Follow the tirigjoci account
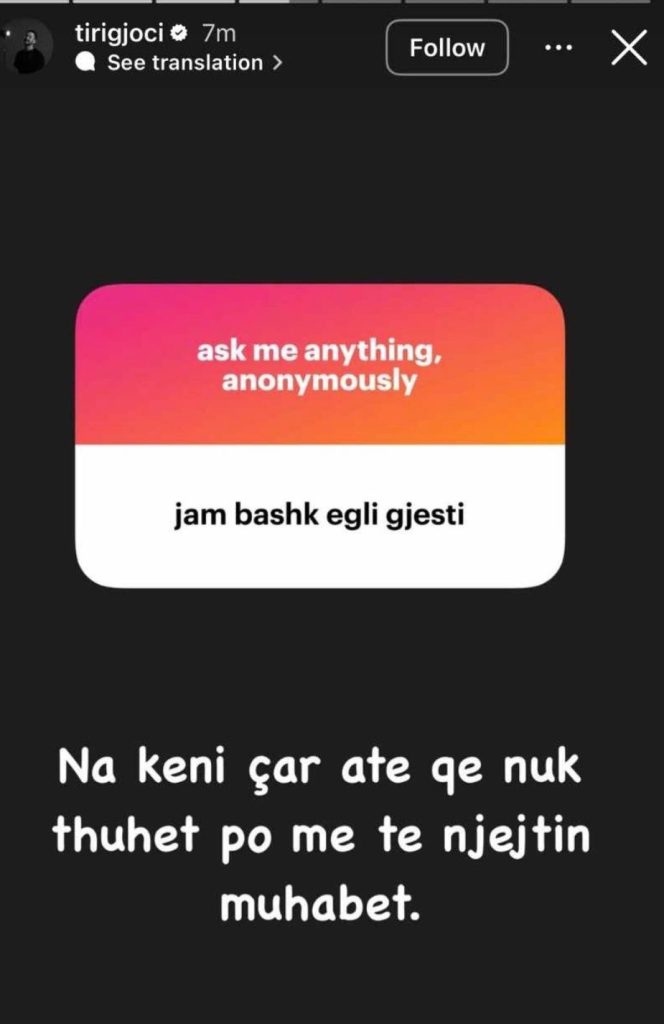This screenshot has height=1024, width=664. (x=447, y=47)
